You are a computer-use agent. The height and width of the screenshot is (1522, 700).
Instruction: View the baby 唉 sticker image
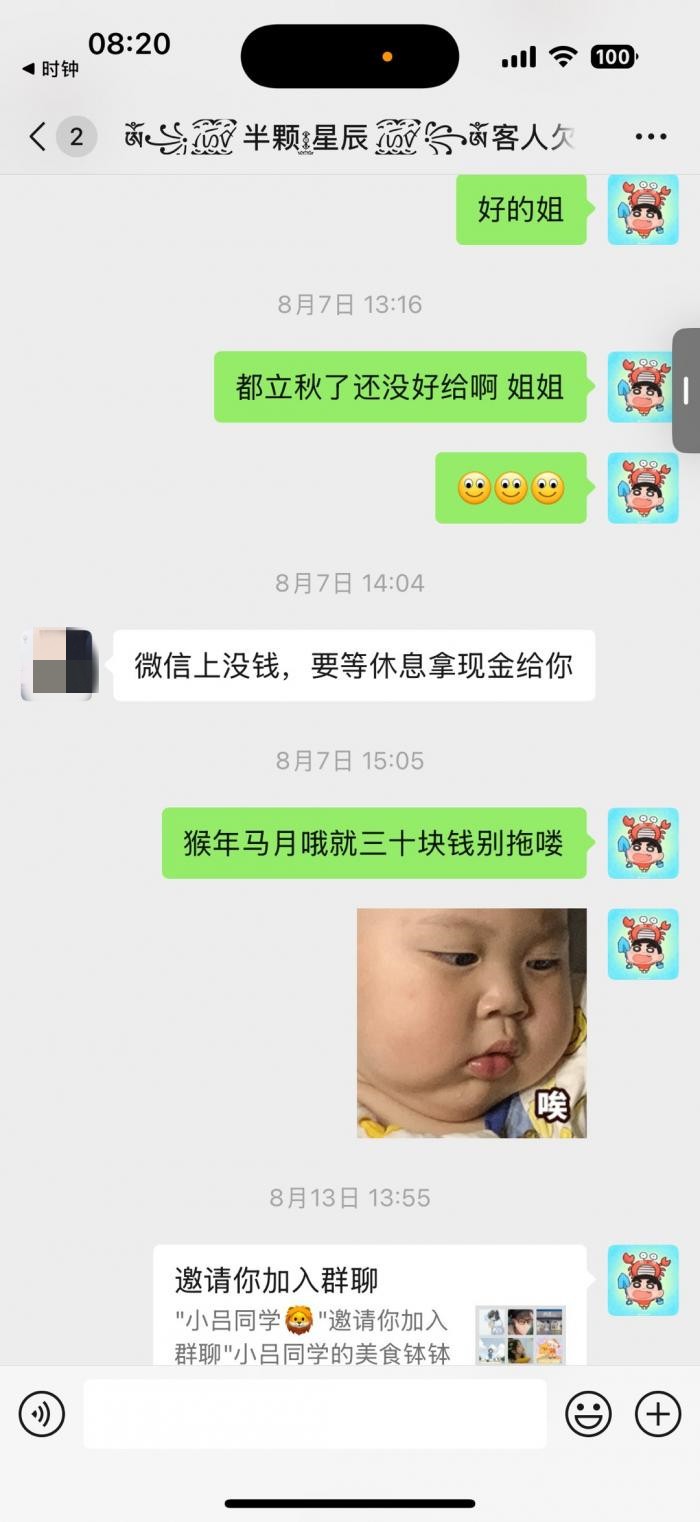(x=472, y=1022)
